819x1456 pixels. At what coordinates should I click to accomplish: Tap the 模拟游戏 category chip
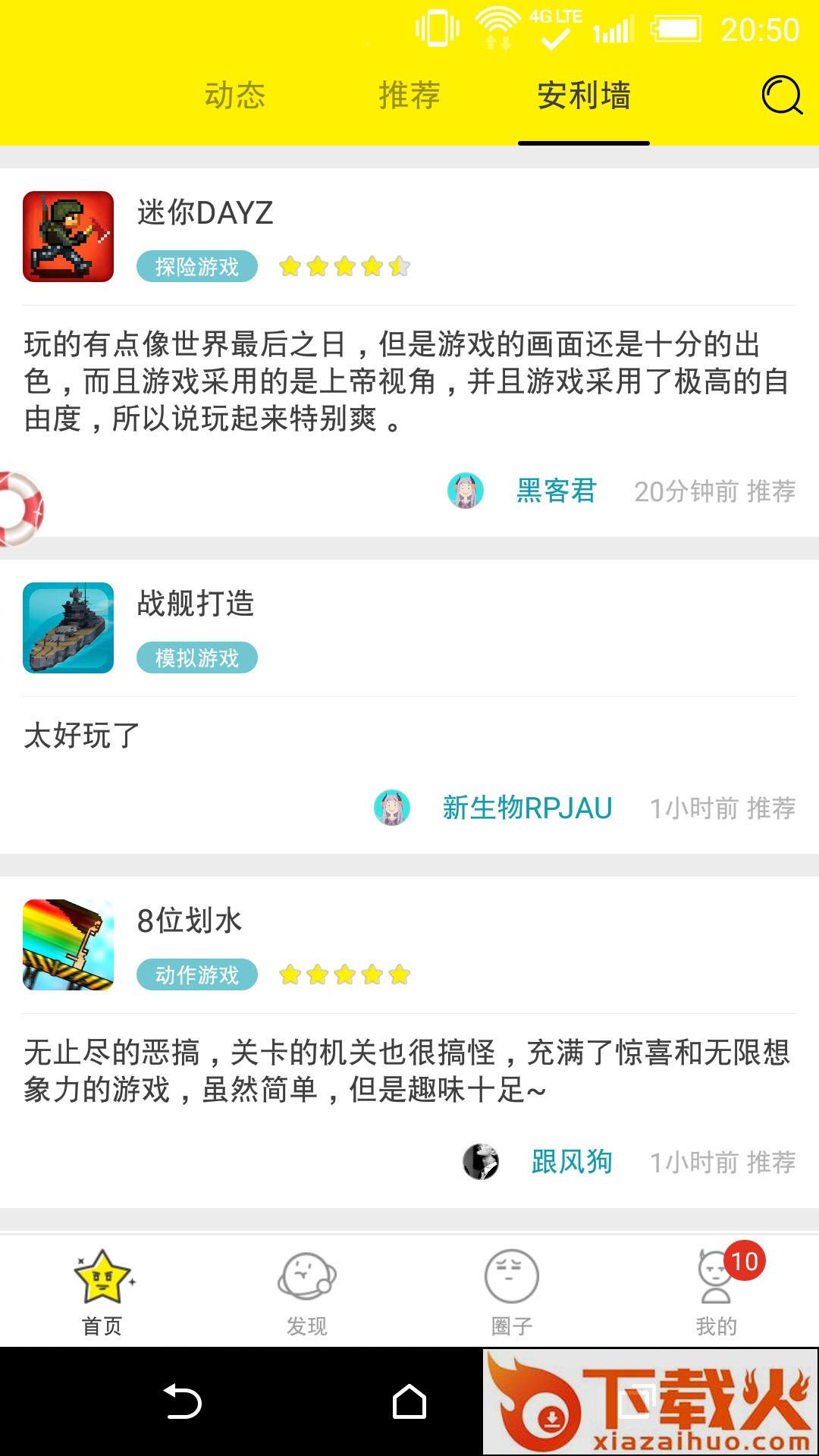[197, 657]
